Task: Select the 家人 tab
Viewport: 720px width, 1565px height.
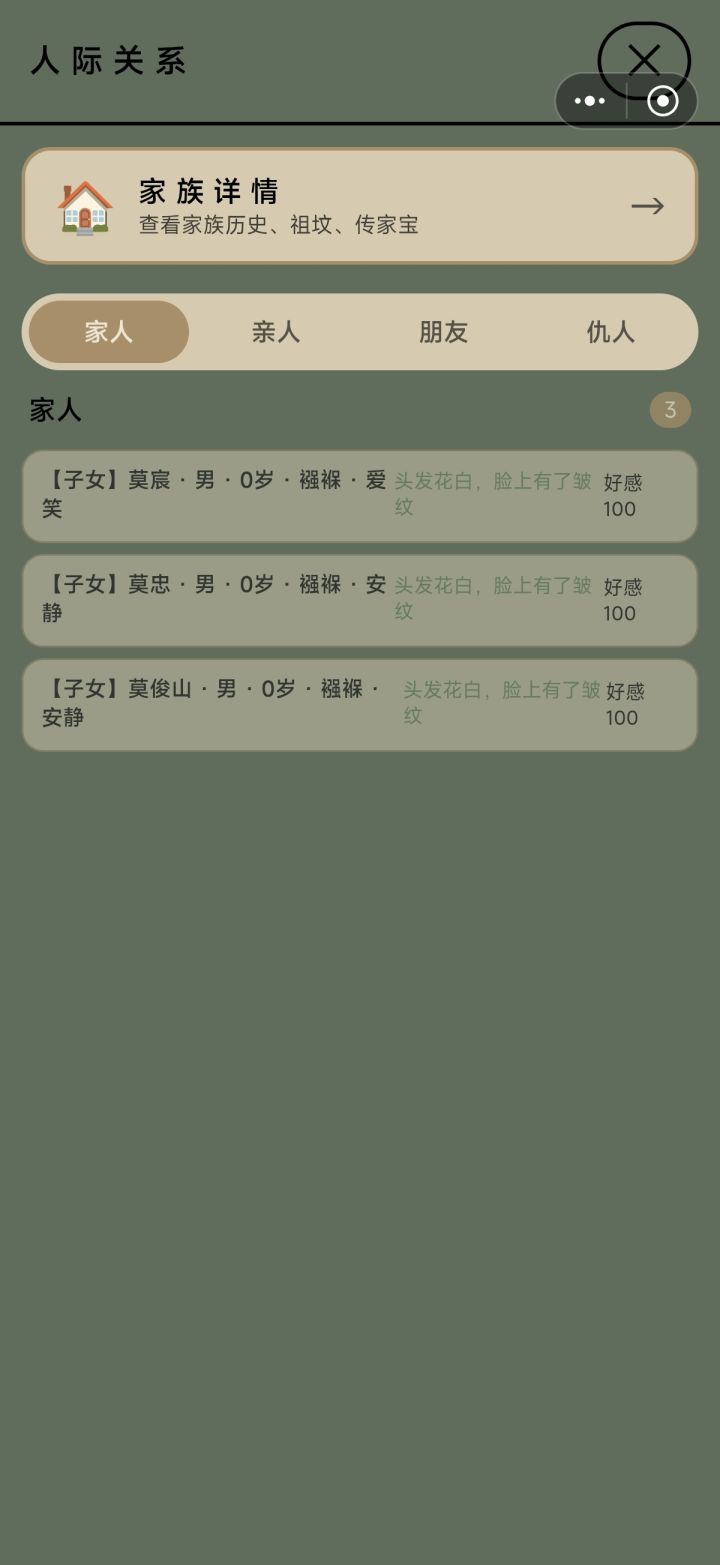Action: [x=107, y=332]
